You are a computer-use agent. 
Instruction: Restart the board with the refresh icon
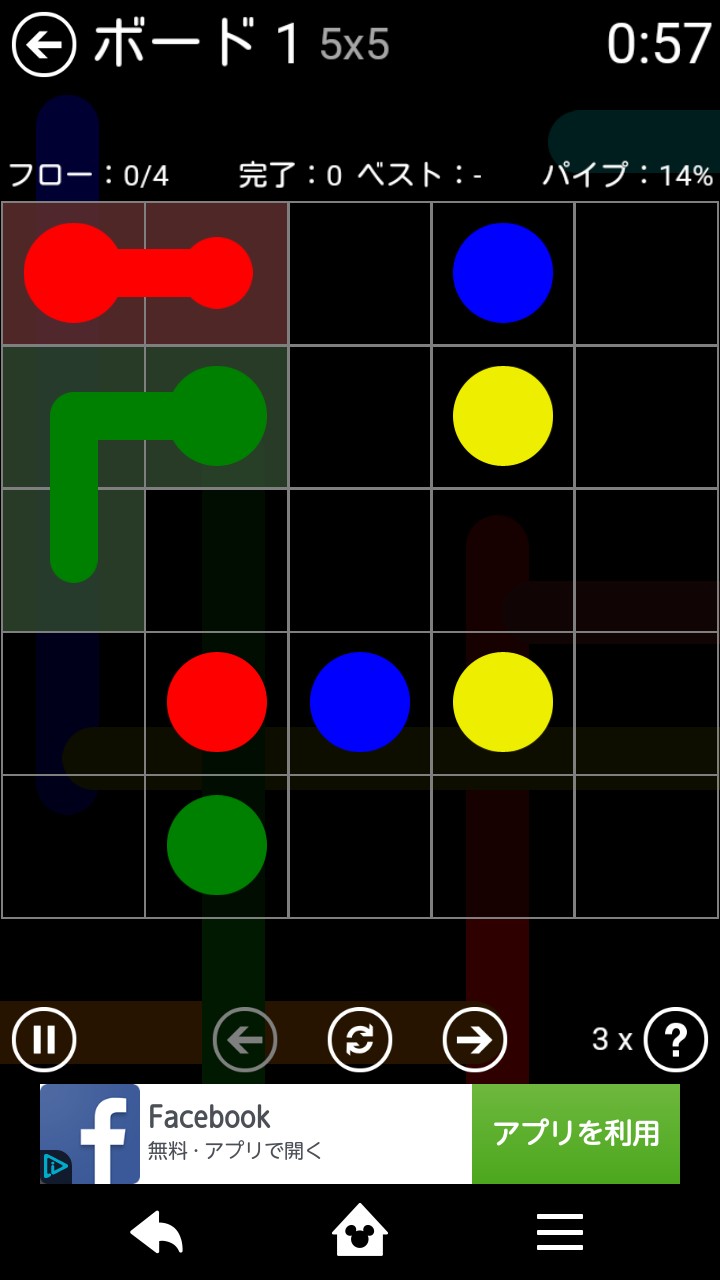360,1040
